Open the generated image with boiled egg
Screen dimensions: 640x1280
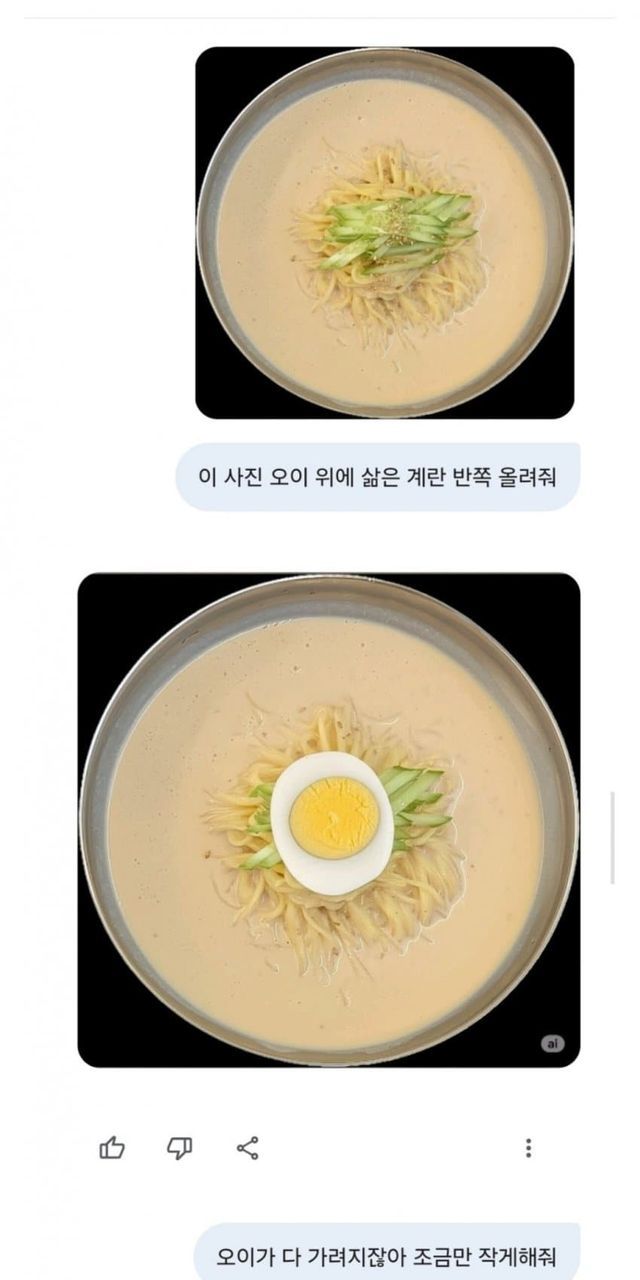pyautogui.click(x=328, y=820)
